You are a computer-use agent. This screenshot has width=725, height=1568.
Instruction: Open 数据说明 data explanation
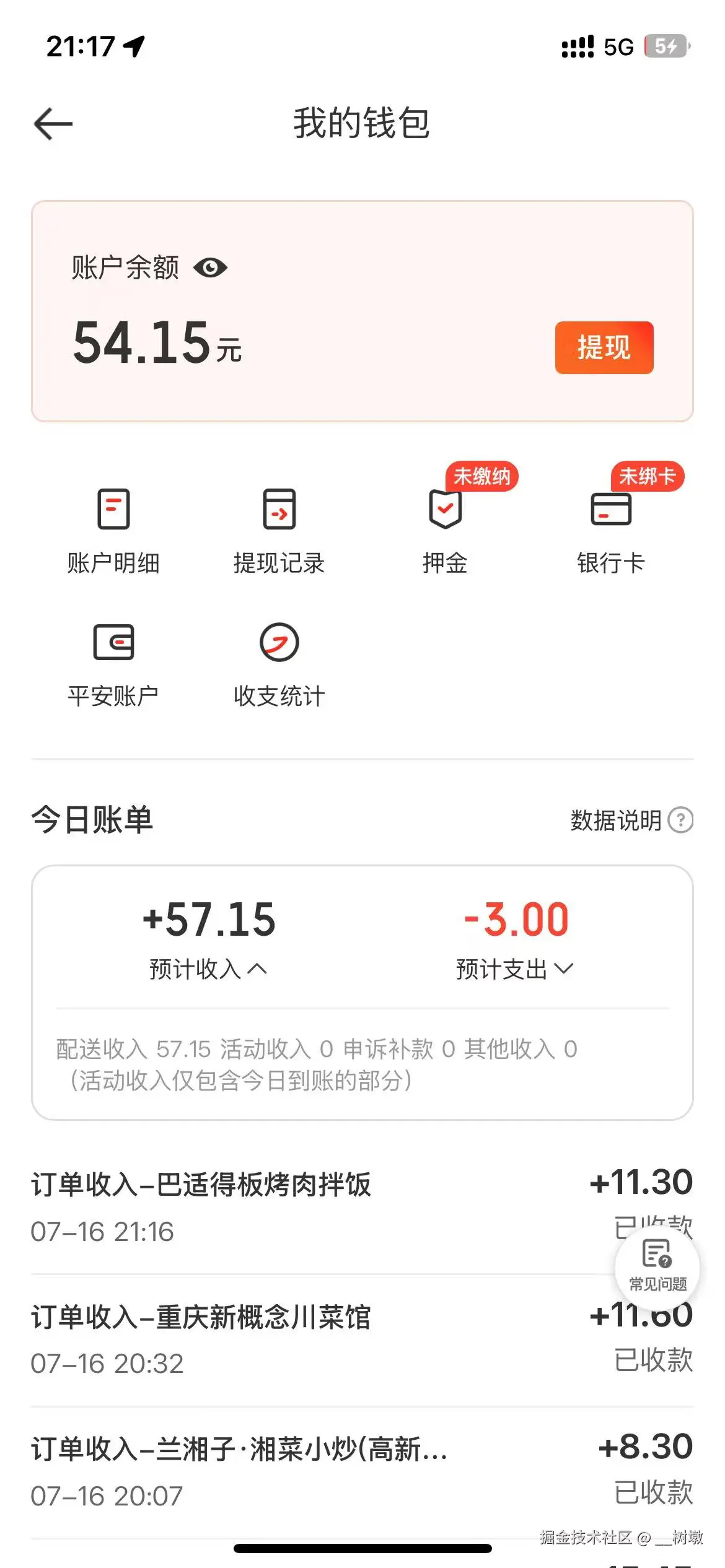pos(620,821)
